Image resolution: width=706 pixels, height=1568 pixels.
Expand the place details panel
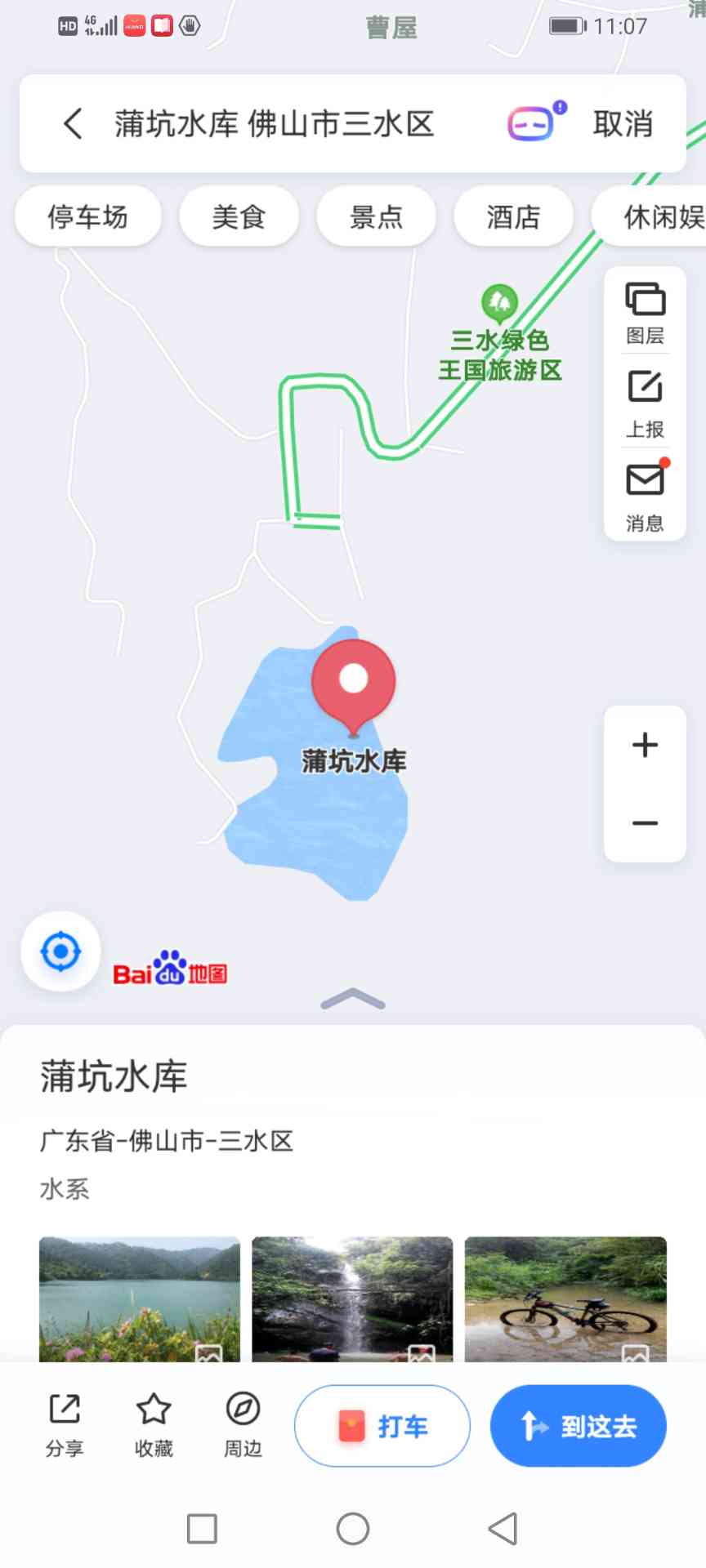(x=353, y=998)
